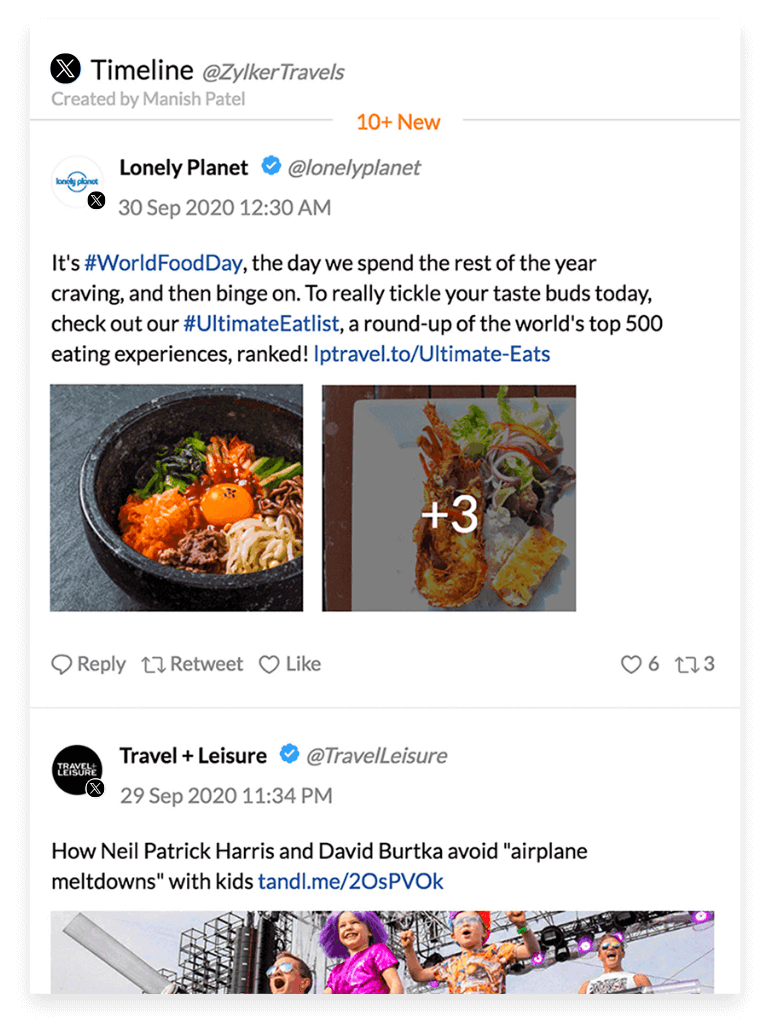The width and height of the screenshot is (771, 1034).
Task: Open the #WorldFoodDay hashtag
Action: click(163, 264)
